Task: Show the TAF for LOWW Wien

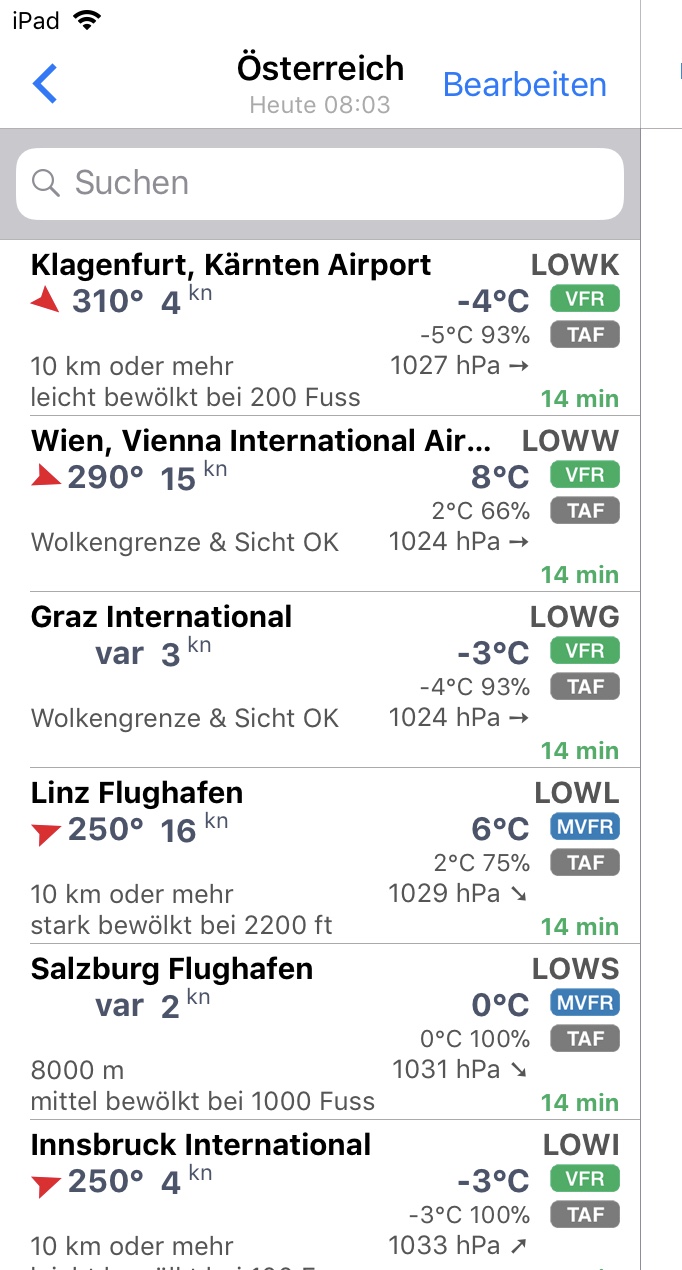Action: pos(585,510)
